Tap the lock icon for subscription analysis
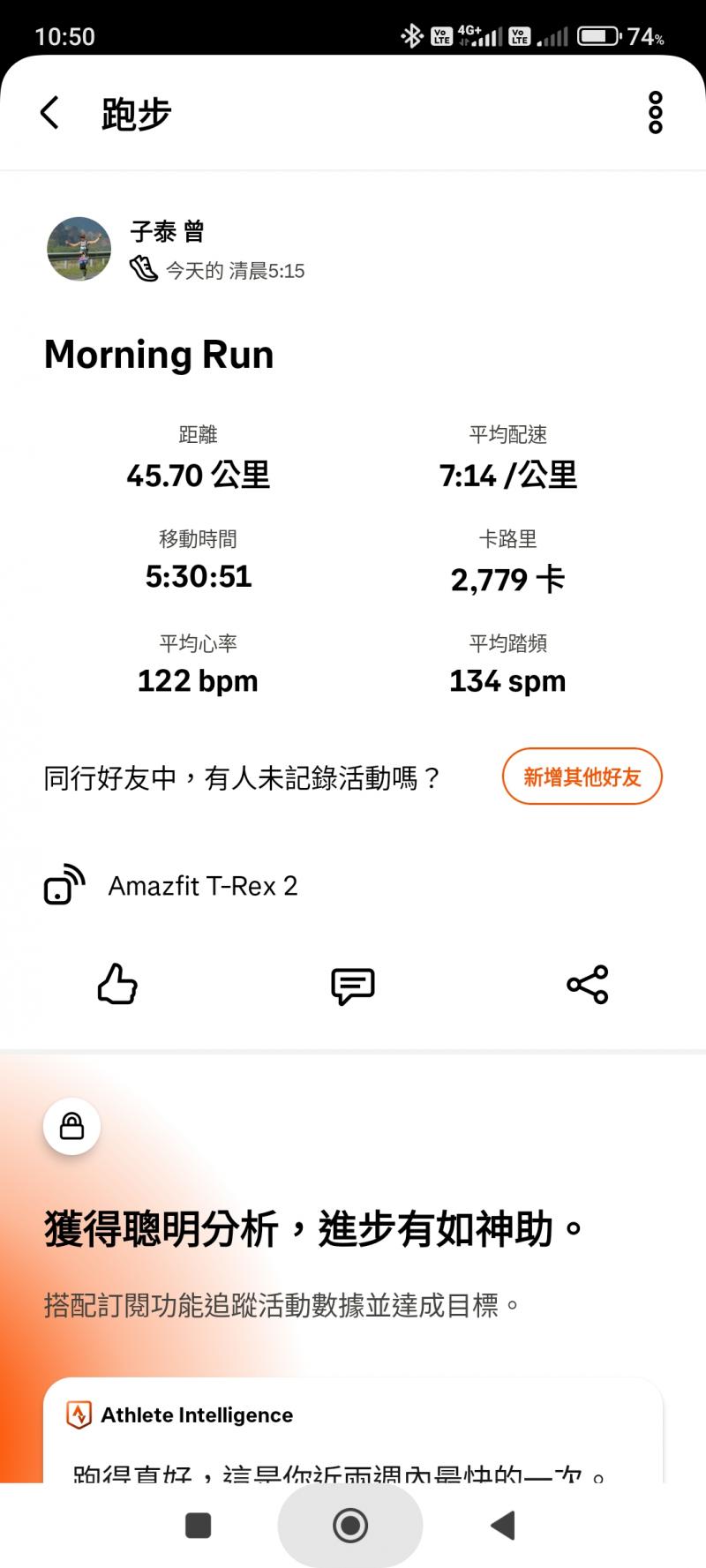The height and width of the screenshot is (1568, 706). click(x=71, y=1126)
